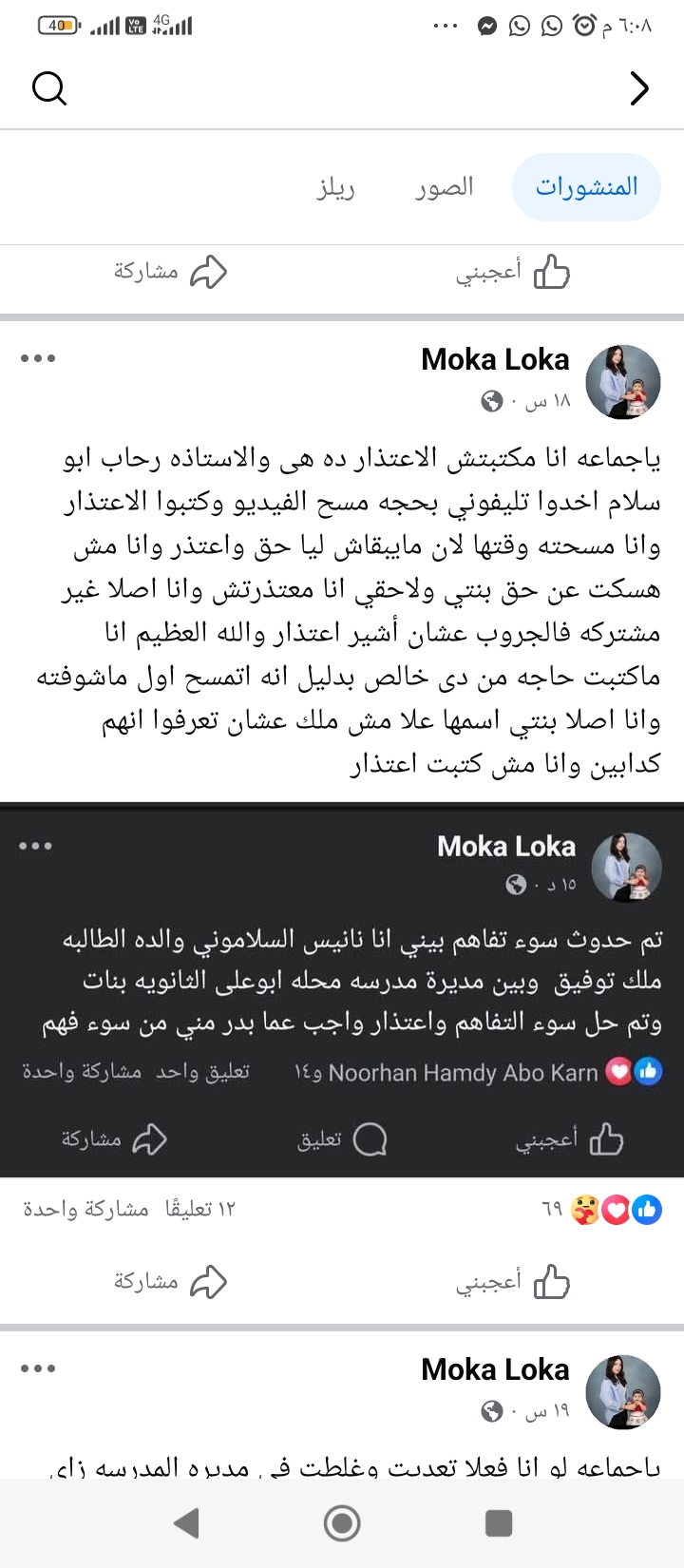Like the ١٨ س post with ٦٩ reactions

(513, 1282)
